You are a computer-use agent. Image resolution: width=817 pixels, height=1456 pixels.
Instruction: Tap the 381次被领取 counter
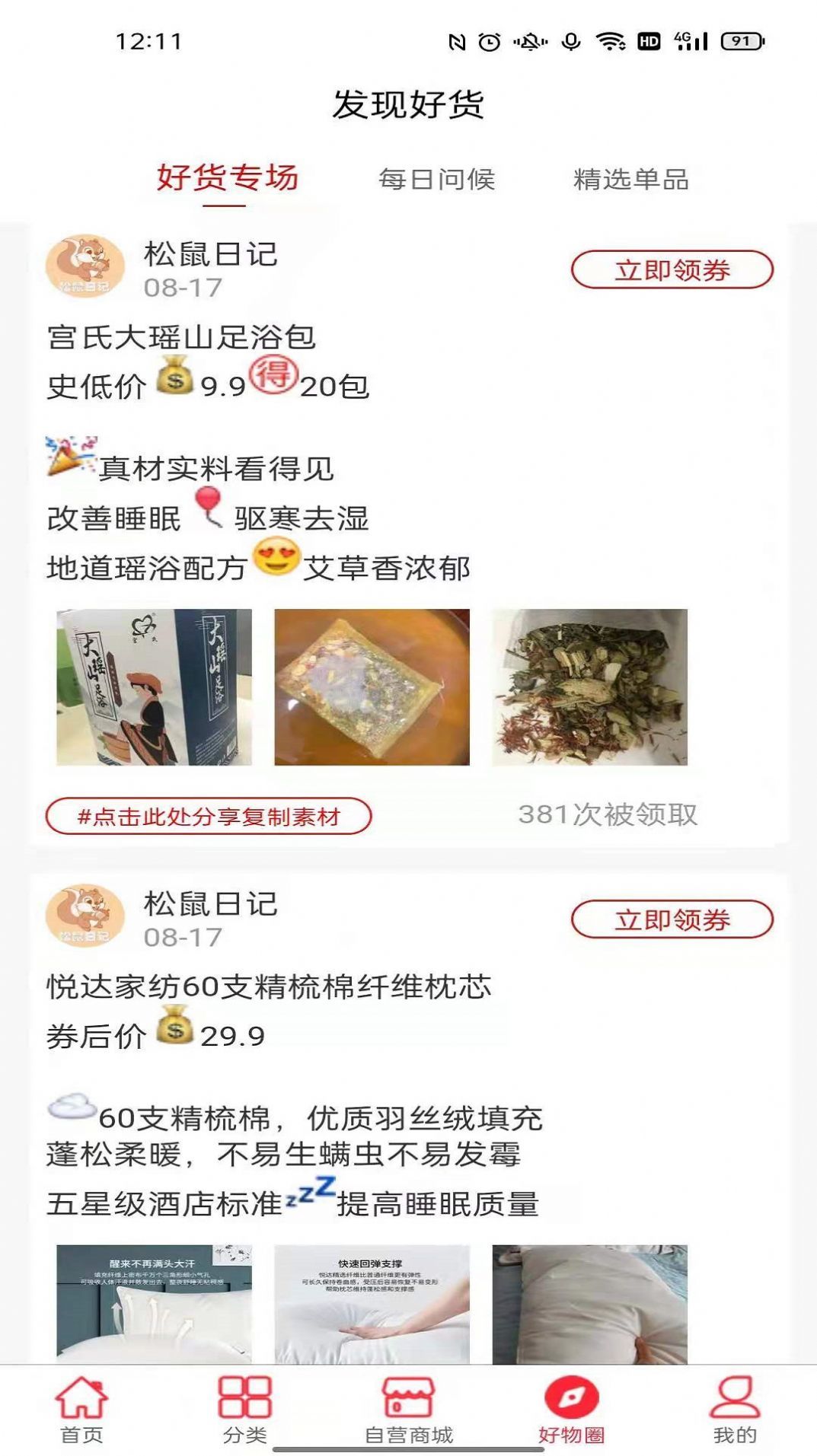click(612, 814)
